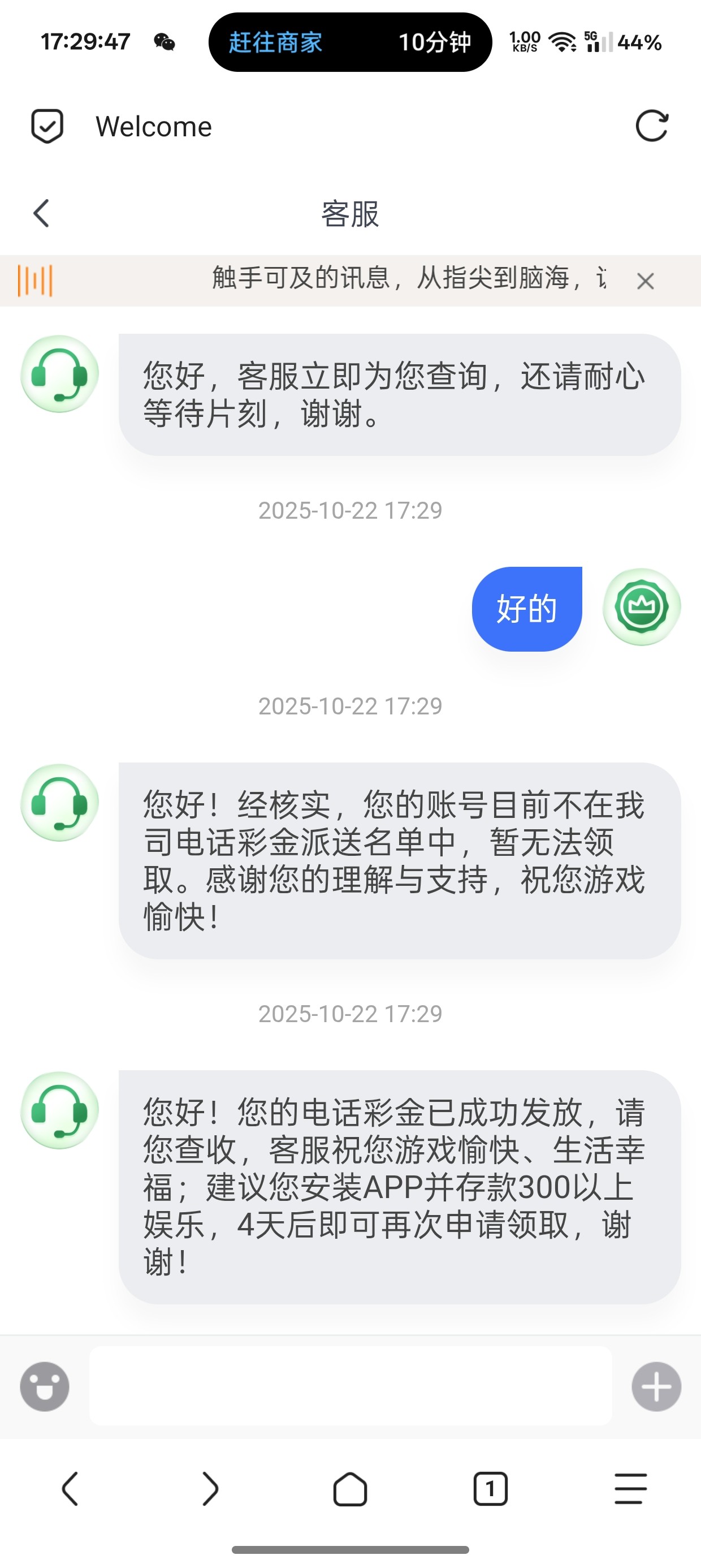The width and height of the screenshot is (701, 1568).
Task: Dismiss the scrolling announcement banner
Action: (645, 281)
